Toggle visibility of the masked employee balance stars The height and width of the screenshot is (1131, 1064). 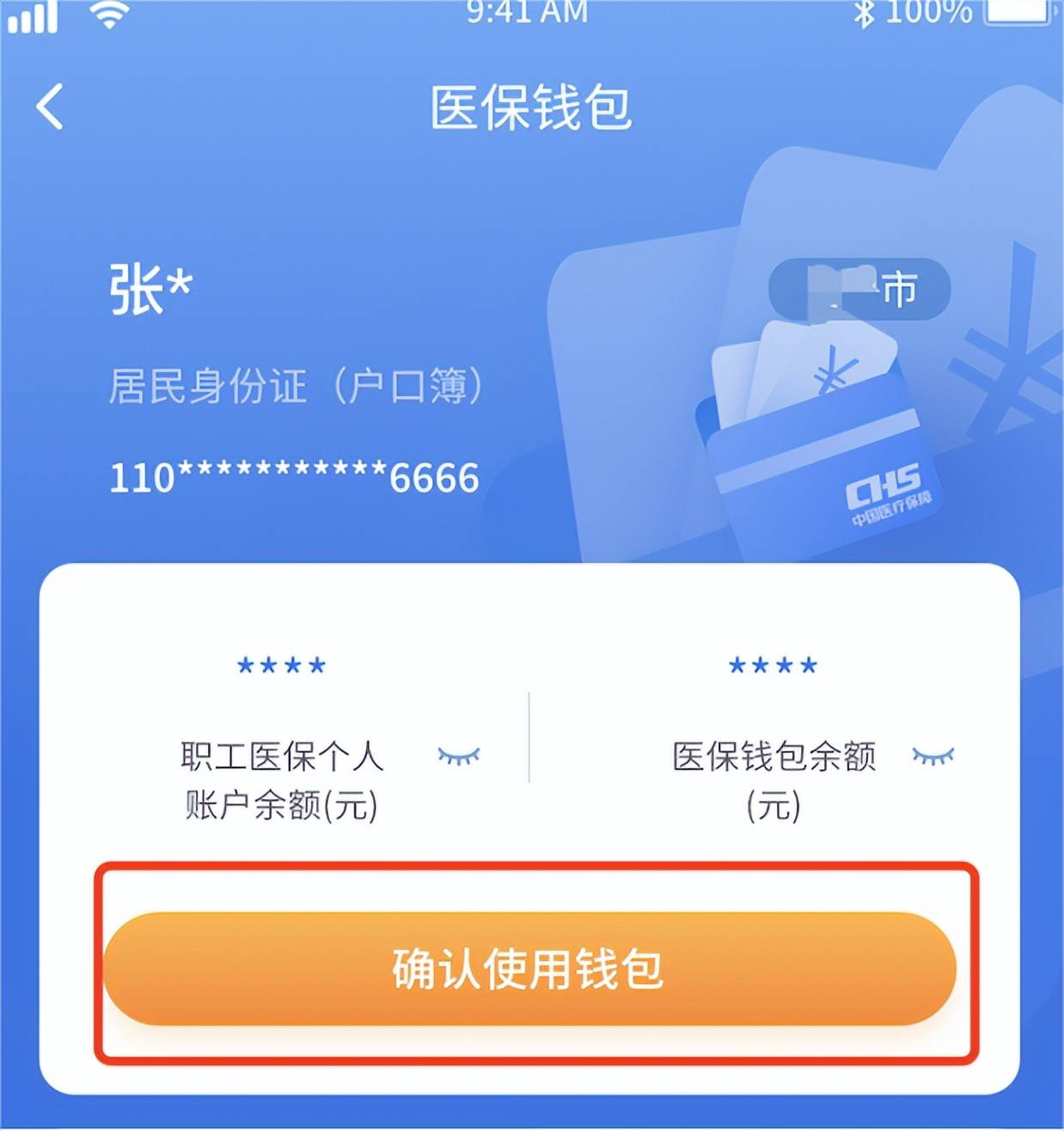coord(279,666)
